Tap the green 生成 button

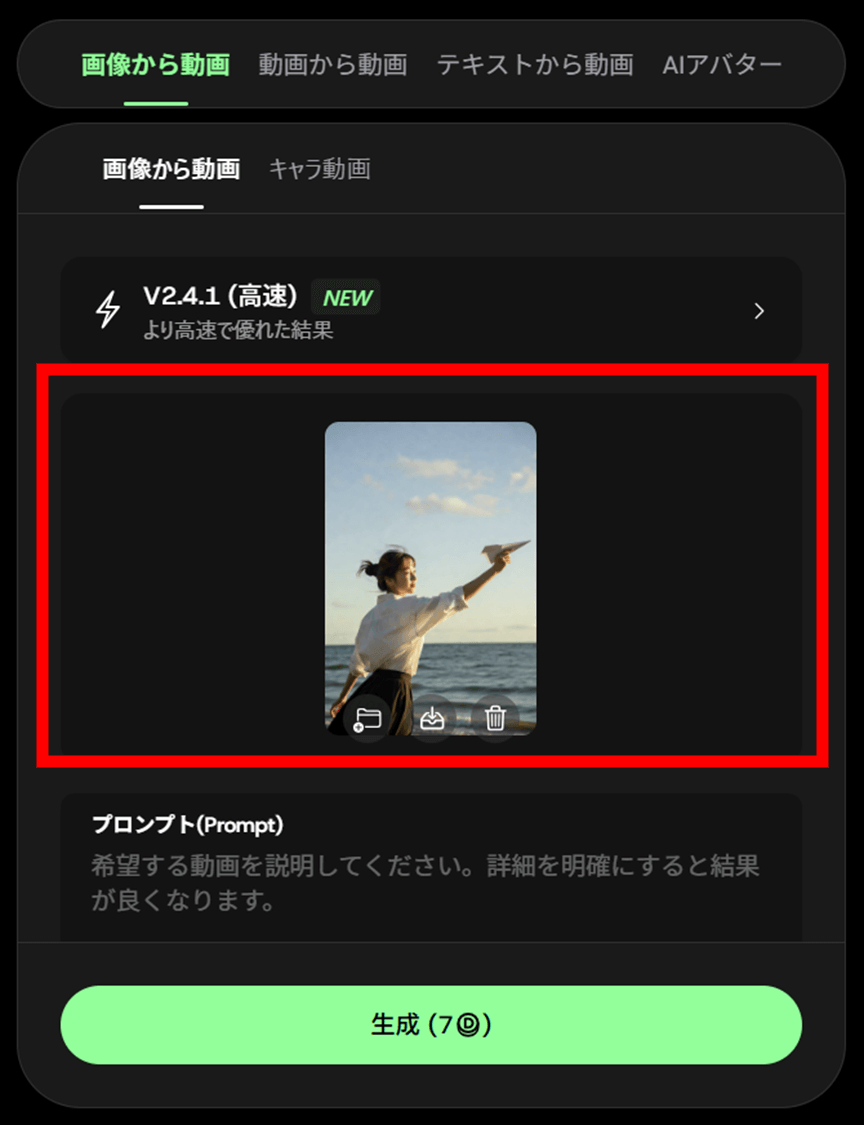point(431,1025)
